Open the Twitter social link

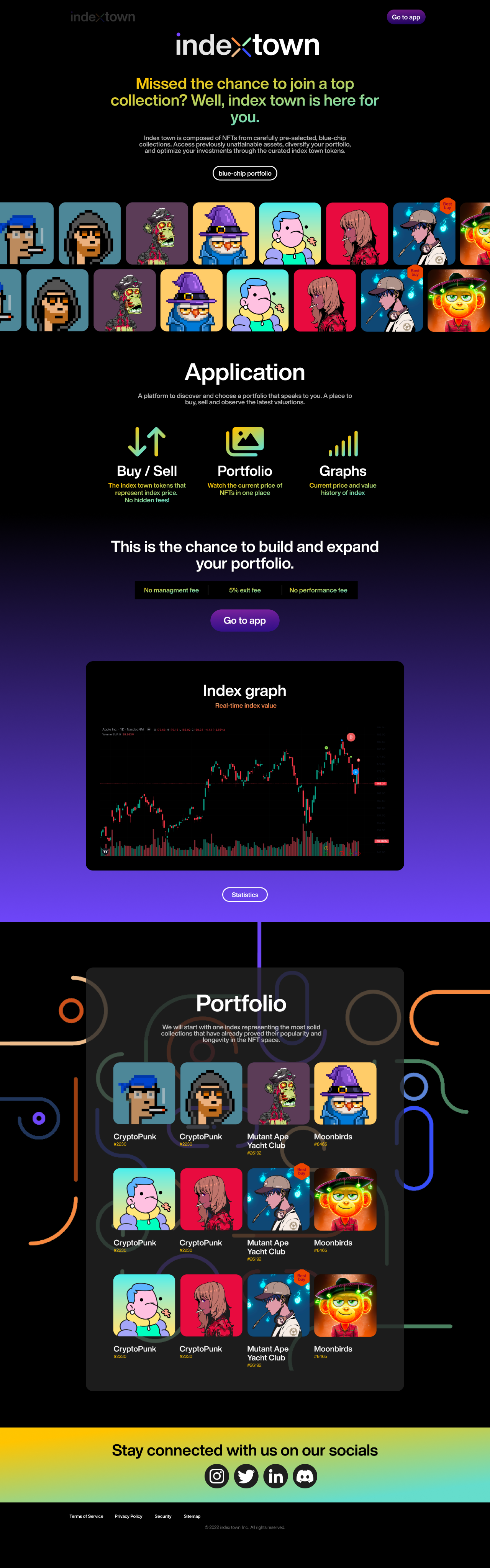pos(246,1476)
